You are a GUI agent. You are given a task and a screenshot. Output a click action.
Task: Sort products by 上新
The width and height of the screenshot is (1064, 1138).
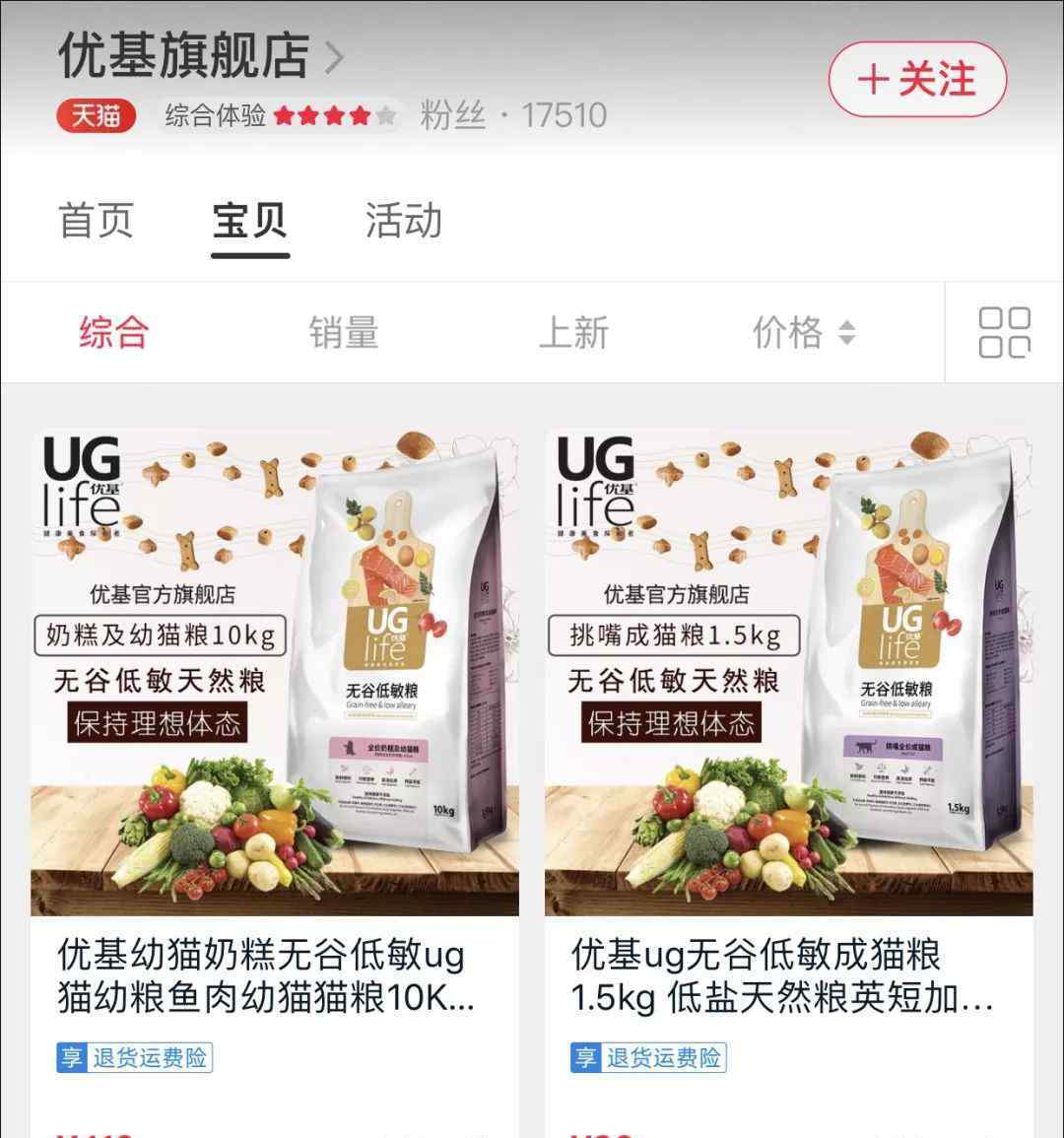pos(573,332)
